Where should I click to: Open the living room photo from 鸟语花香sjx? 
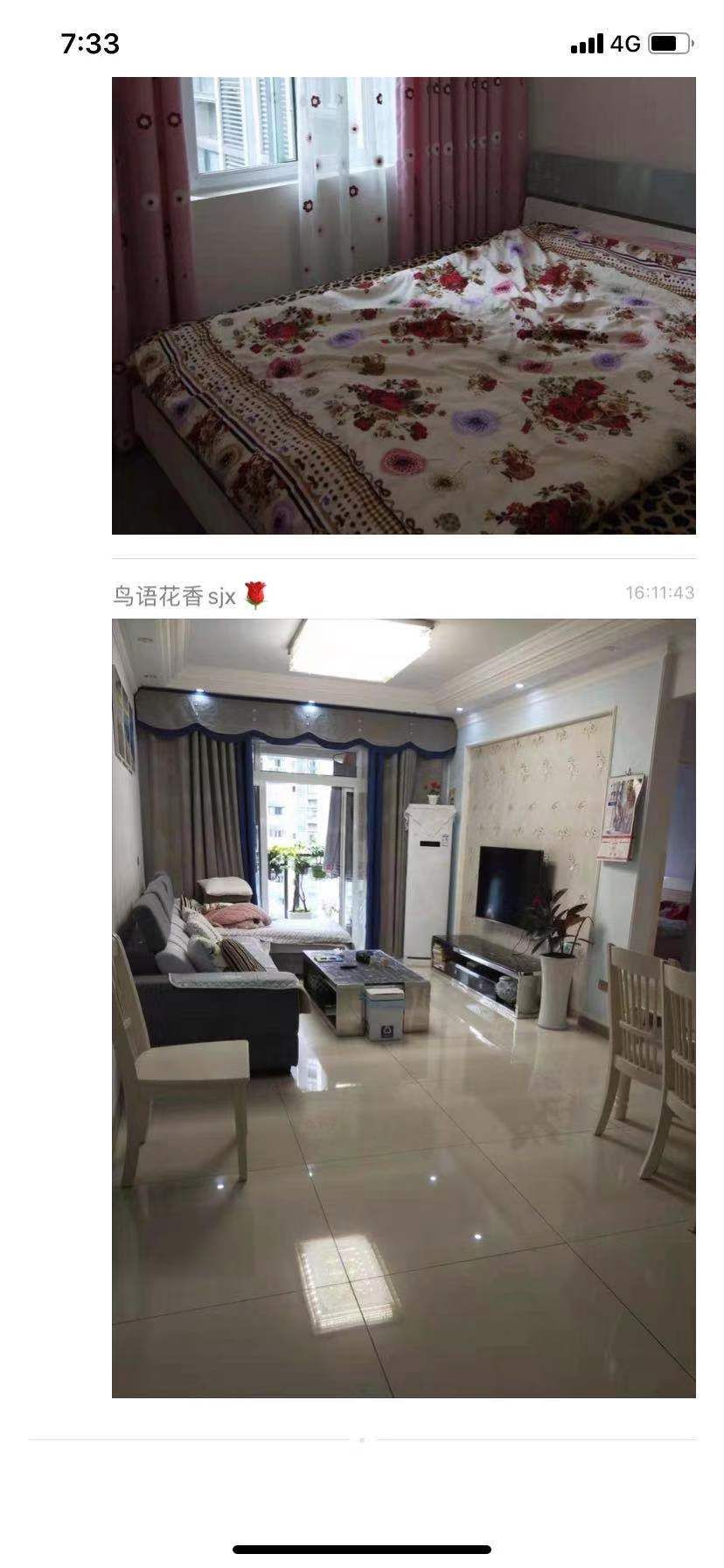[403, 1008]
